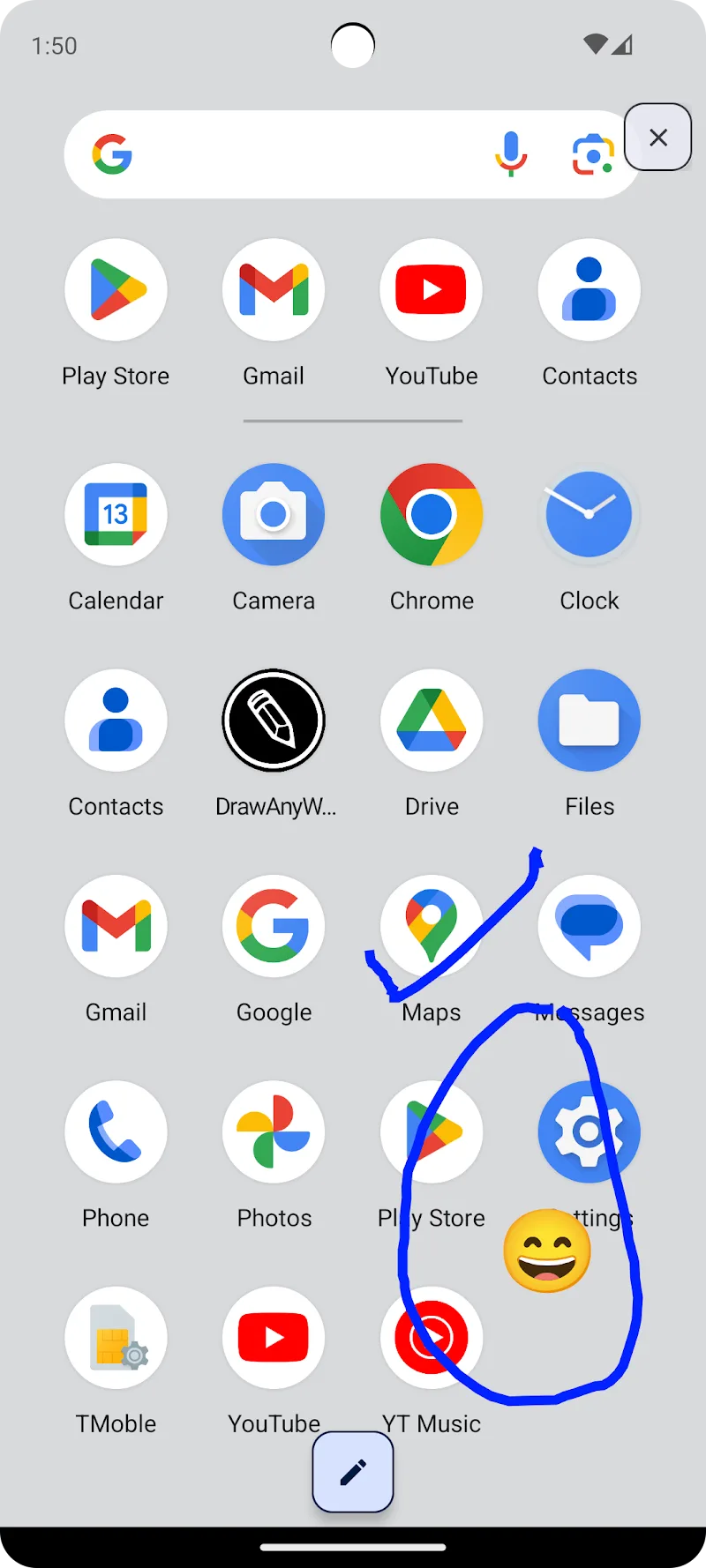
Task: Open Google Drive
Action: point(432,721)
